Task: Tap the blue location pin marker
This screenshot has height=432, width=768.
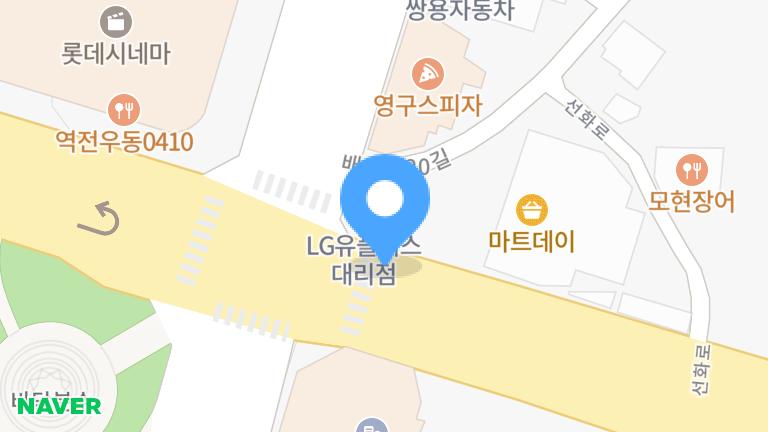Action: [385, 201]
